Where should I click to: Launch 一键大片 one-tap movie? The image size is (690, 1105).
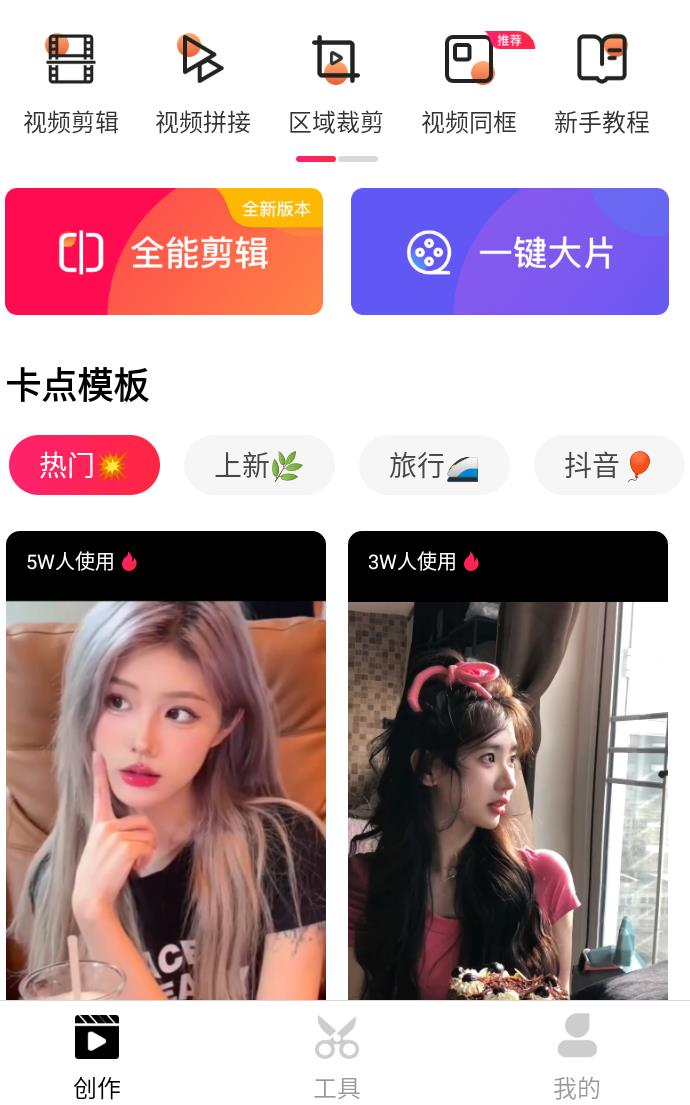click(510, 252)
